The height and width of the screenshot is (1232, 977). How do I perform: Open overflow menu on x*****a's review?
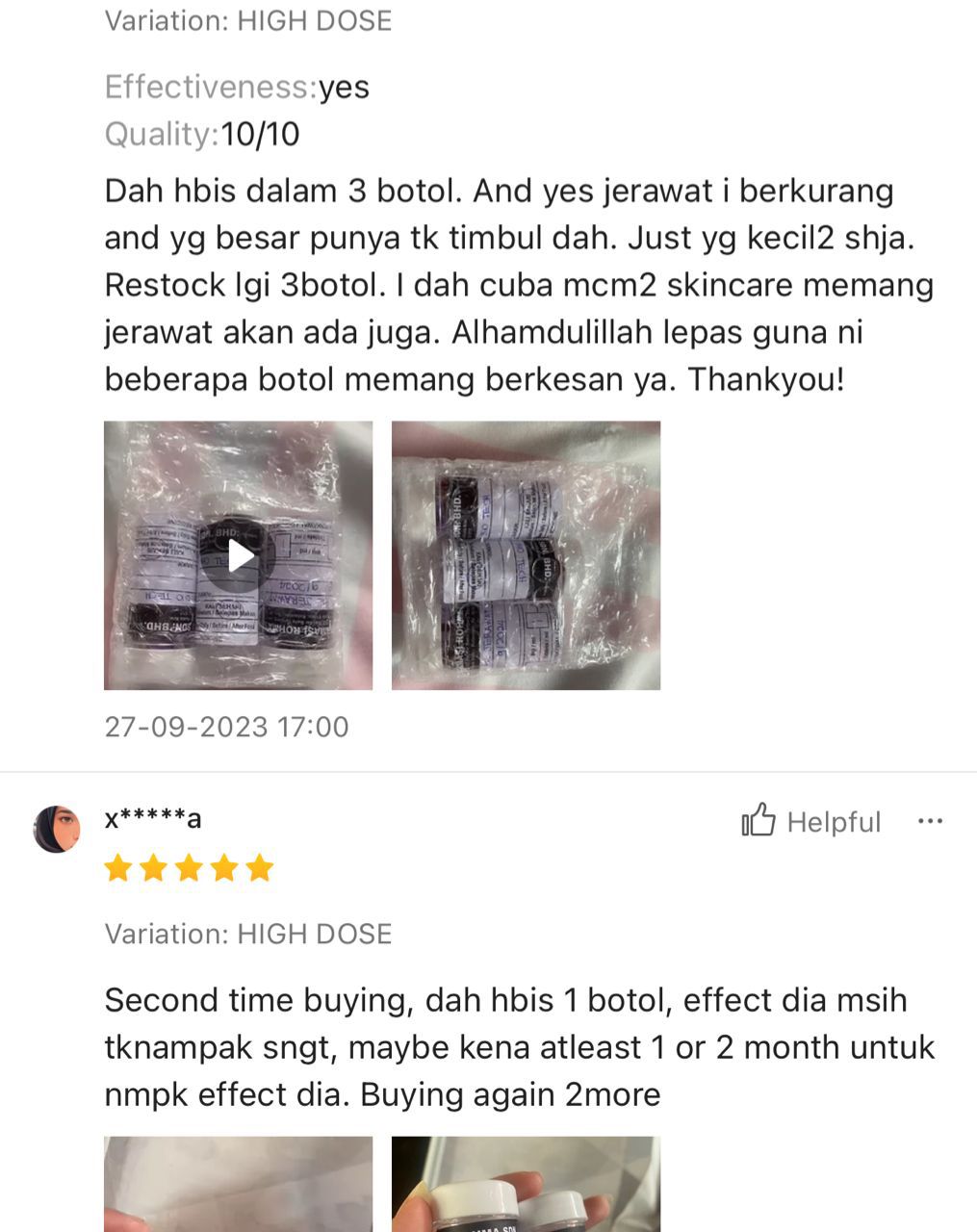pos(930,821)
